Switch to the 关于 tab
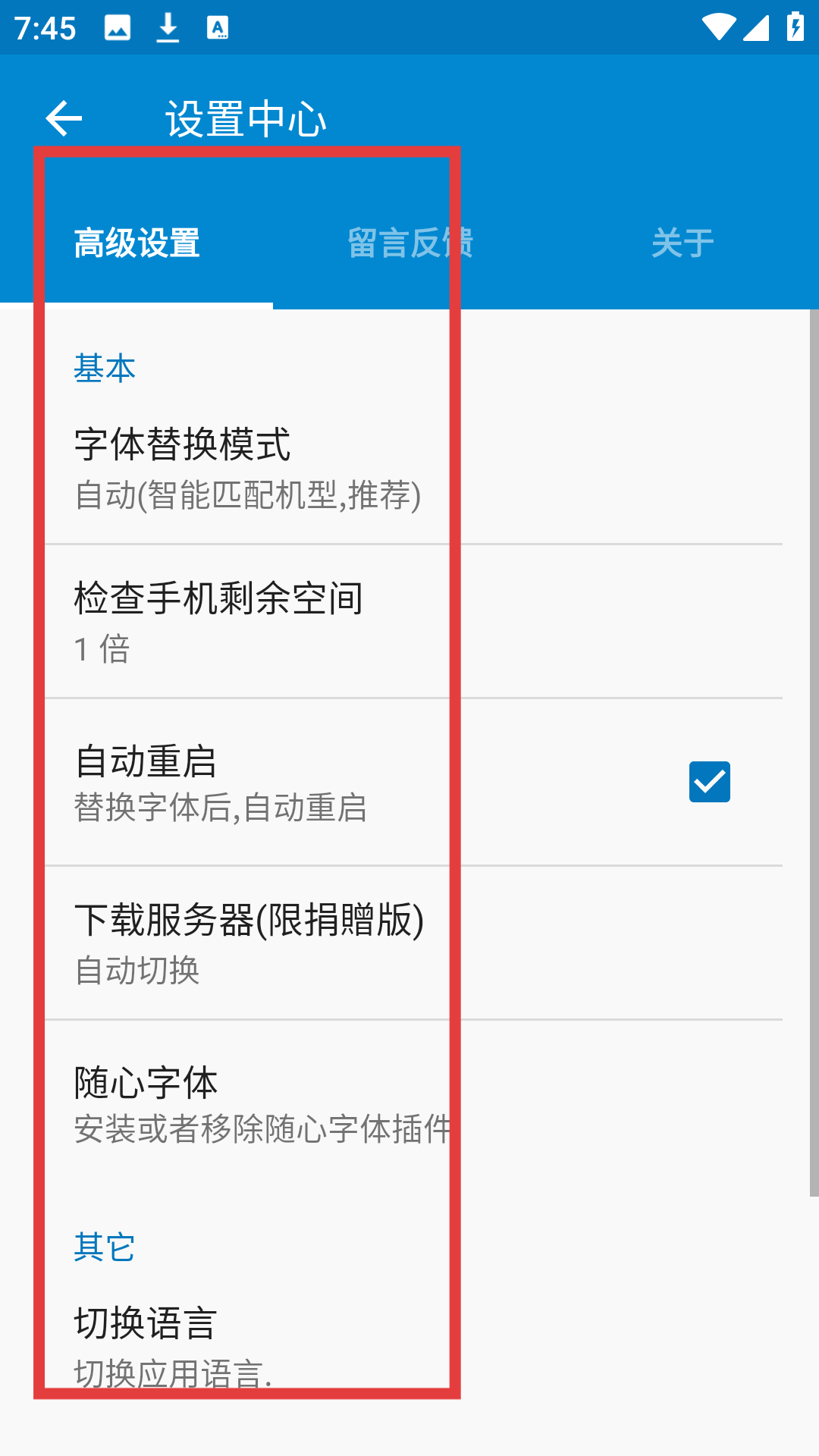The height and width of the screenshot is (1456, 819). [682, 243]
